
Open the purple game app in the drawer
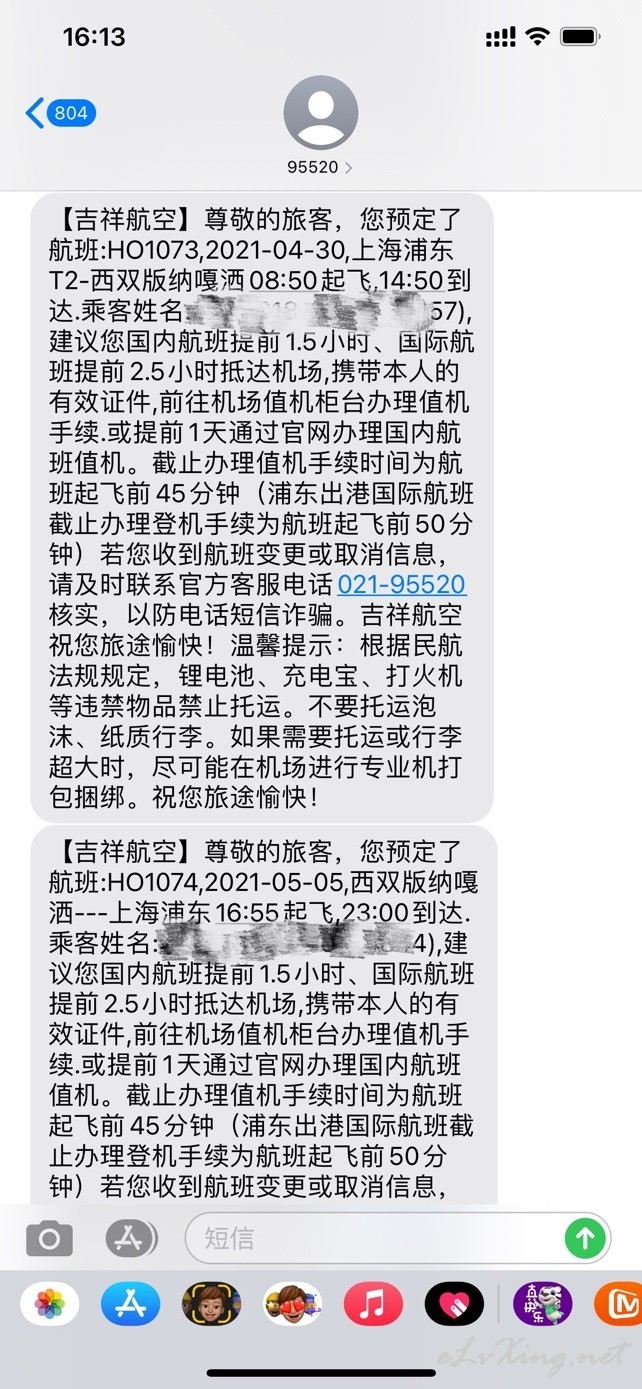click(x=543, y=1304)
